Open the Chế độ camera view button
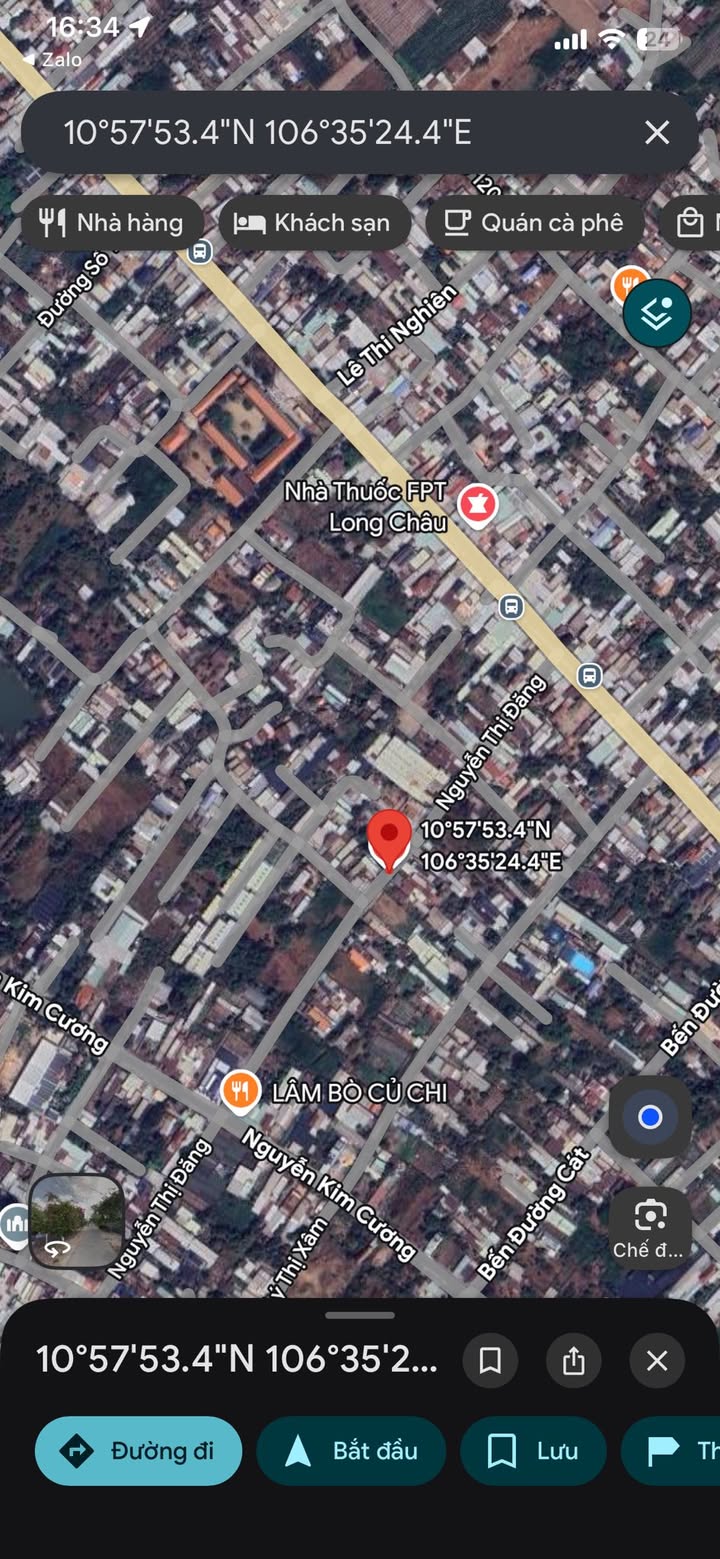Viewport: 720px width, 1559px height. pos(650,1227)
